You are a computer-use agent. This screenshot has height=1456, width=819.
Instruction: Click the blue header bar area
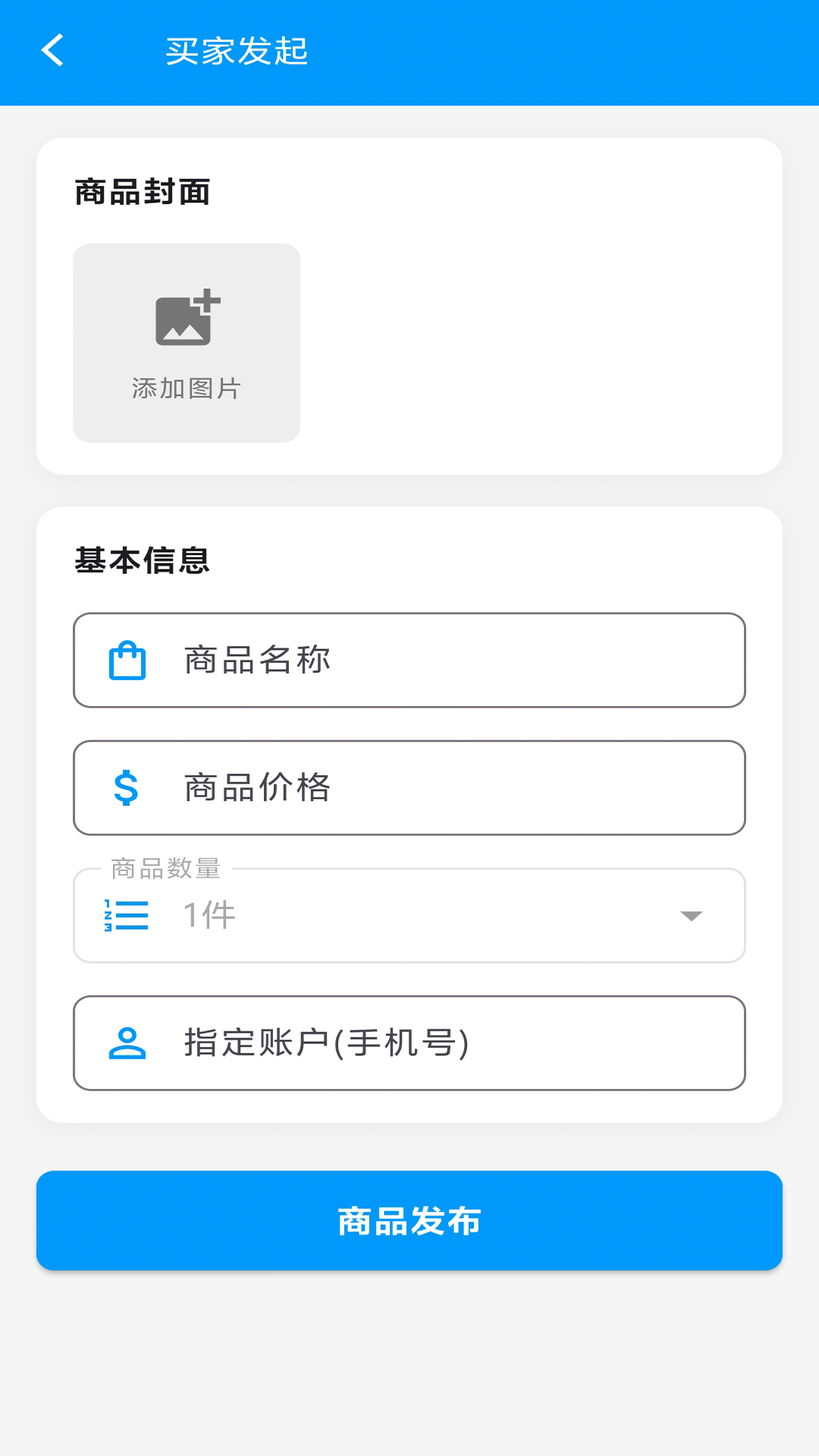click(531, 50)
